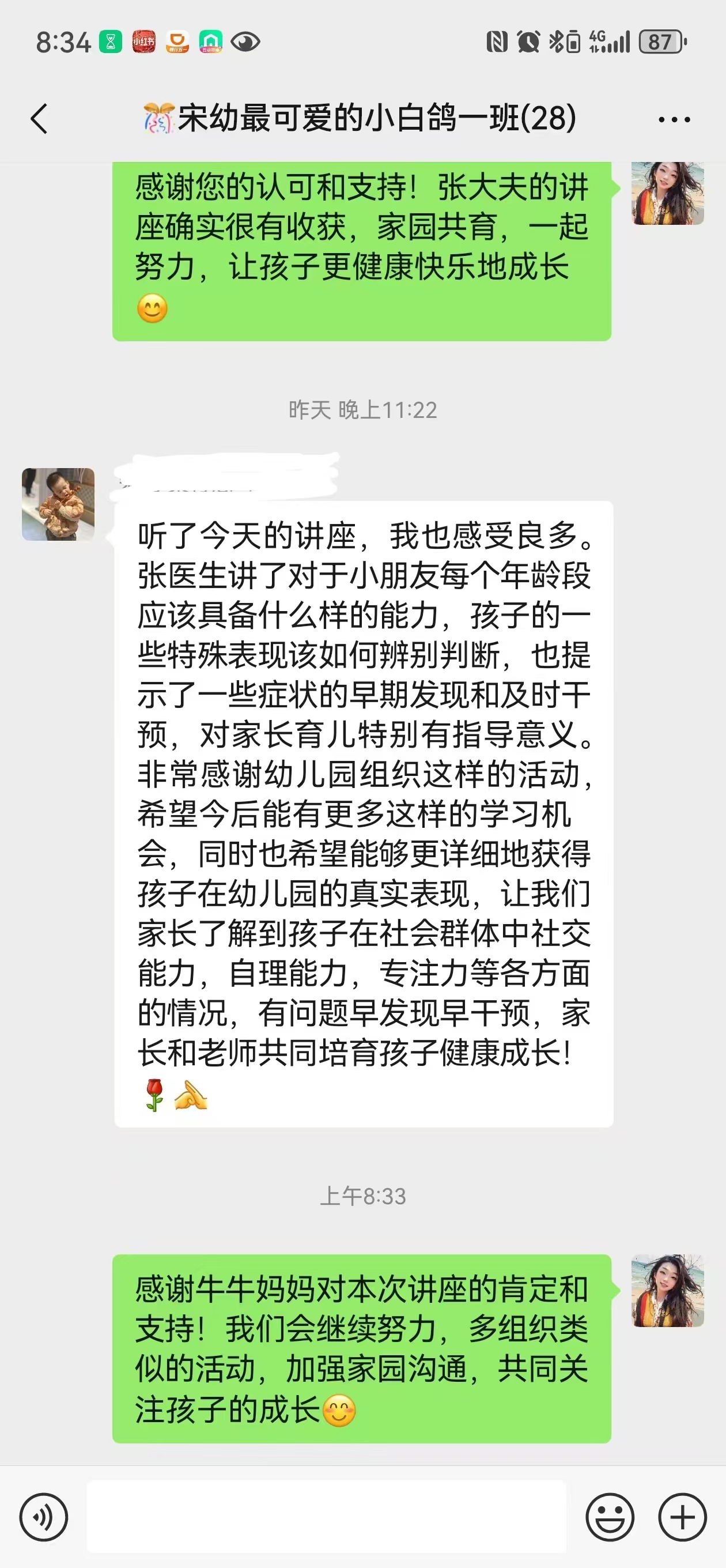Go back from the group chat
Screen dimensions: 726x1568
click(x=39, y=119)
